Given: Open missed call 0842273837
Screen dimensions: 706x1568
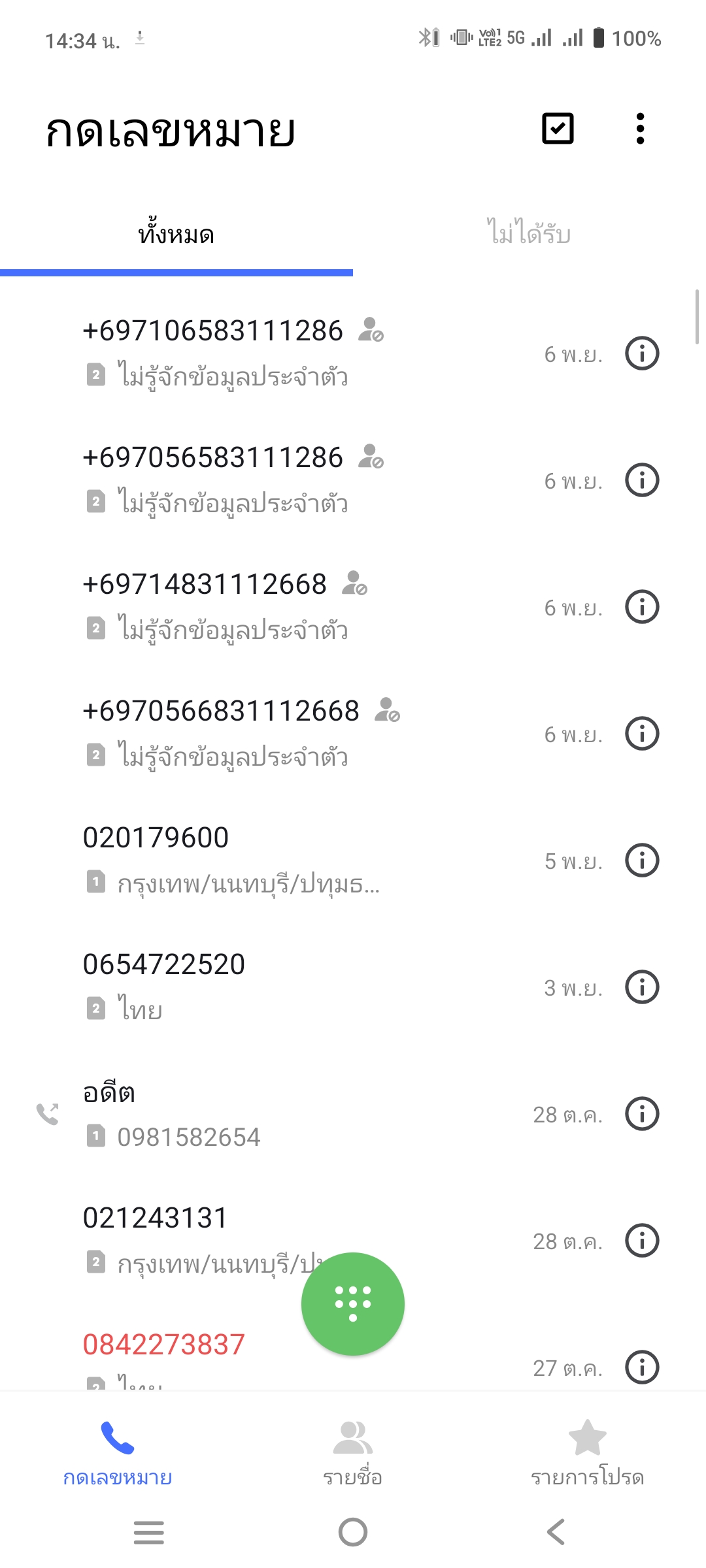Looking at the screenshot, I should 163,1345.
